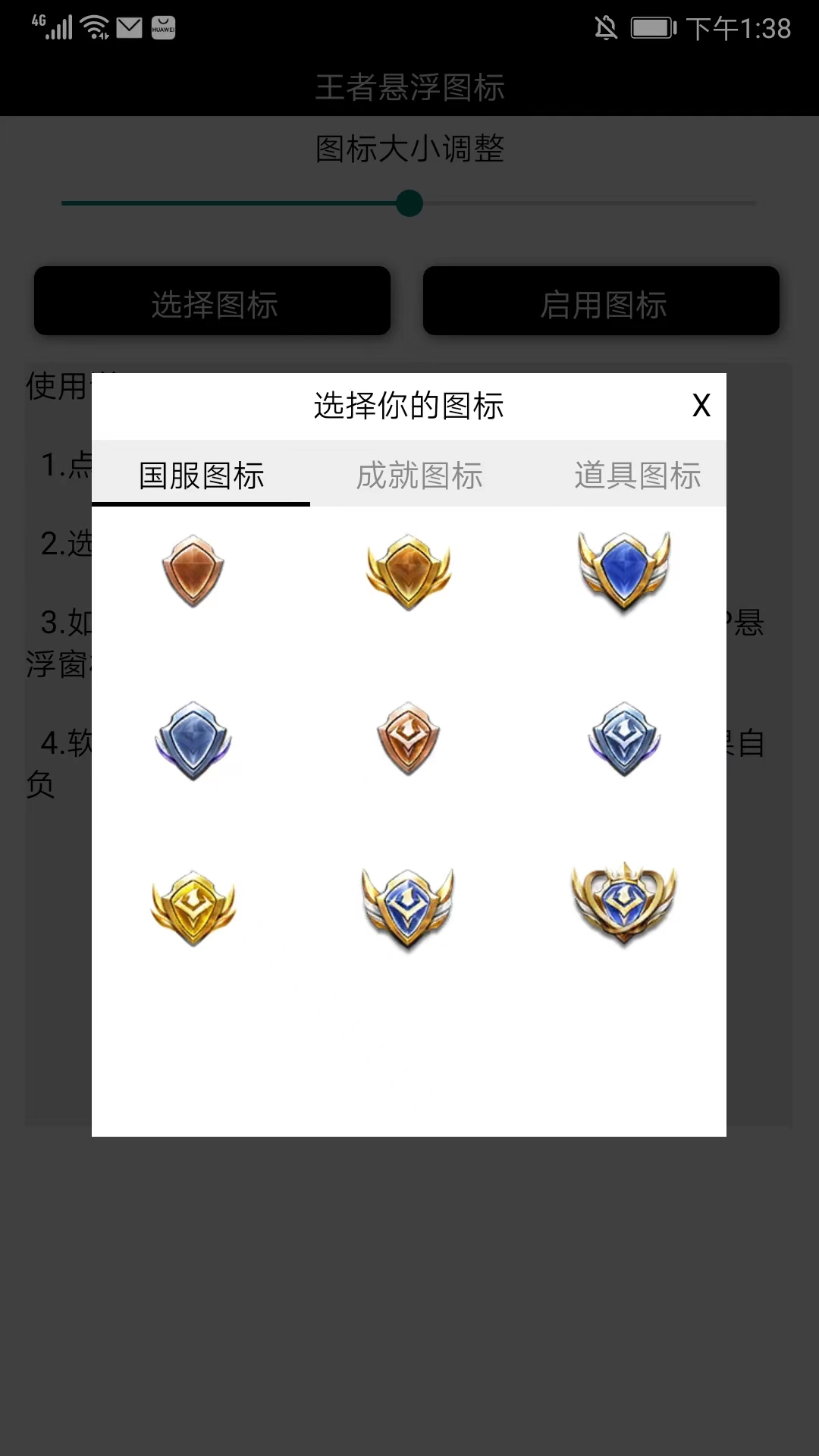Adjust the icon size slider

(x=409, y=203)
